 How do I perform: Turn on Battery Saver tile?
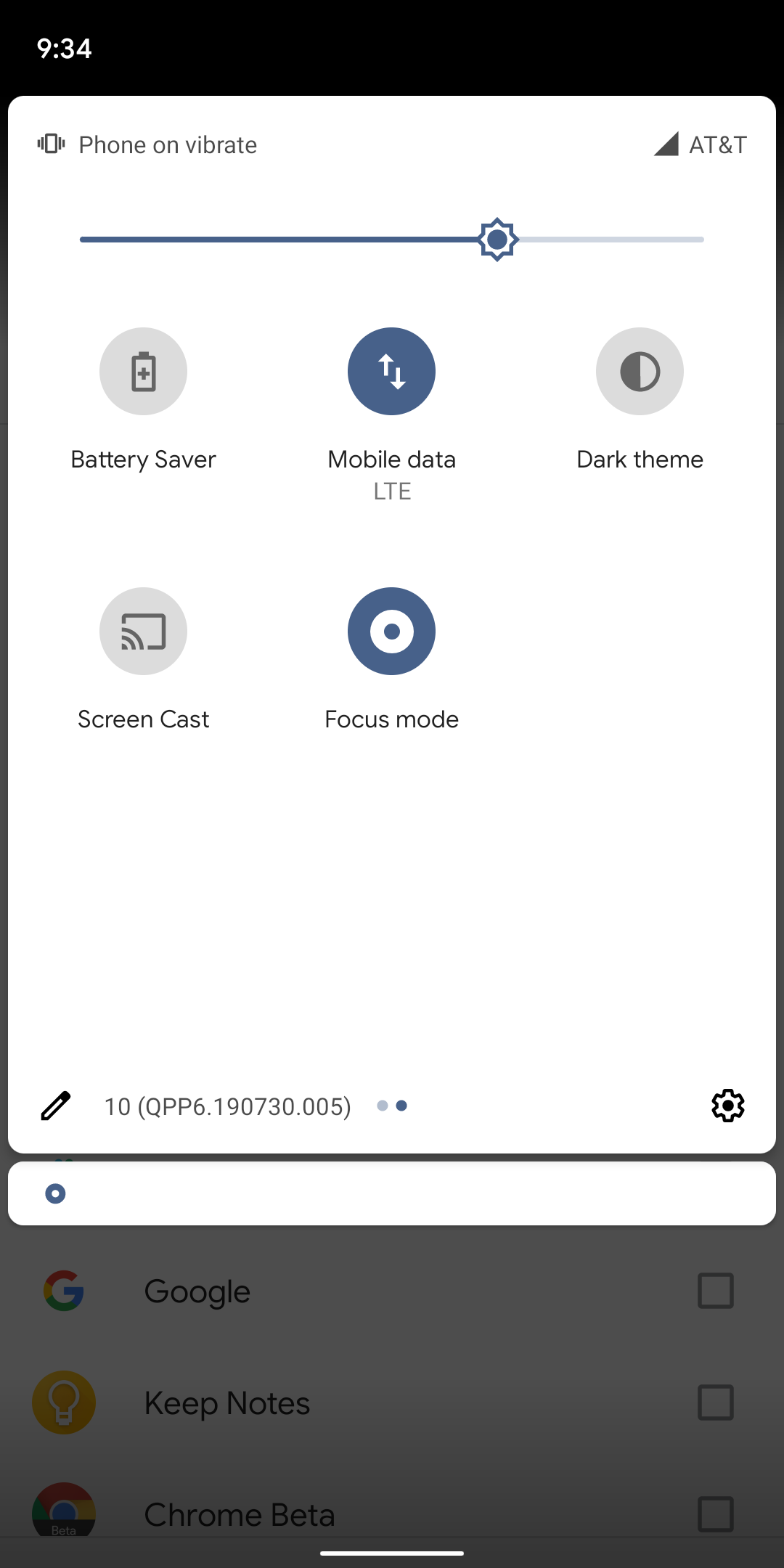[x=143, y=371]
